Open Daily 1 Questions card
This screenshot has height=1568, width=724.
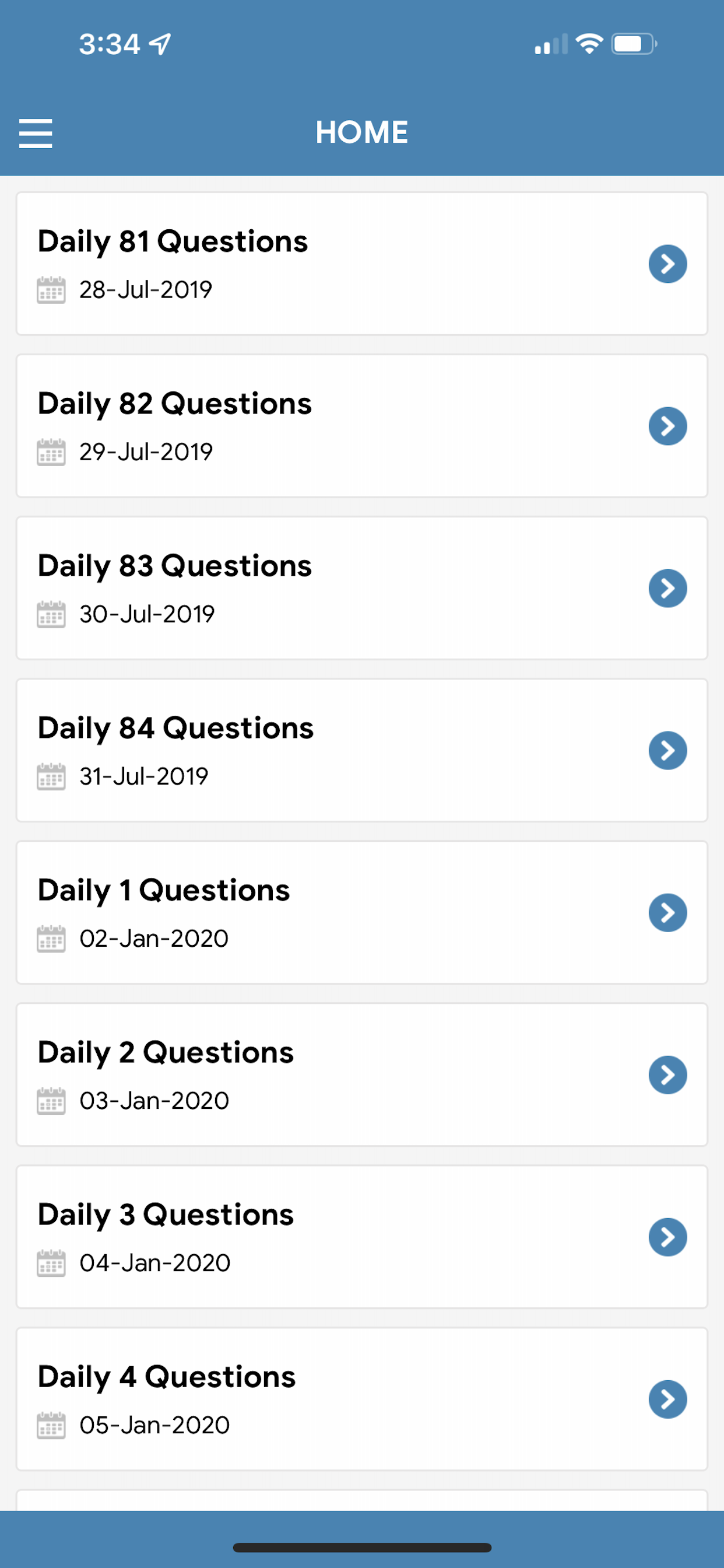pos(362,912)
